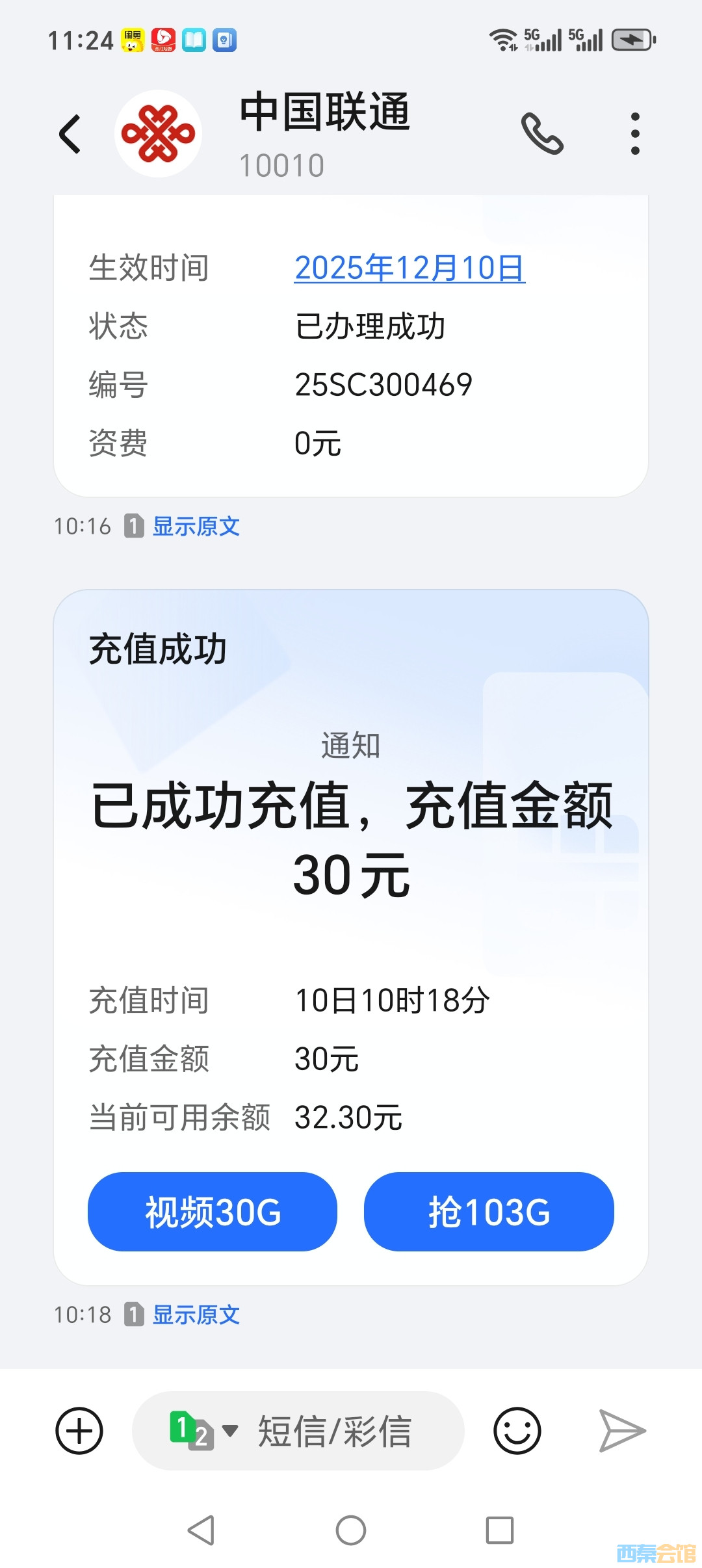Switch SIM card with the SIM selector
This screenshot has width=702, height=1568.
(x=202, y=1431)
